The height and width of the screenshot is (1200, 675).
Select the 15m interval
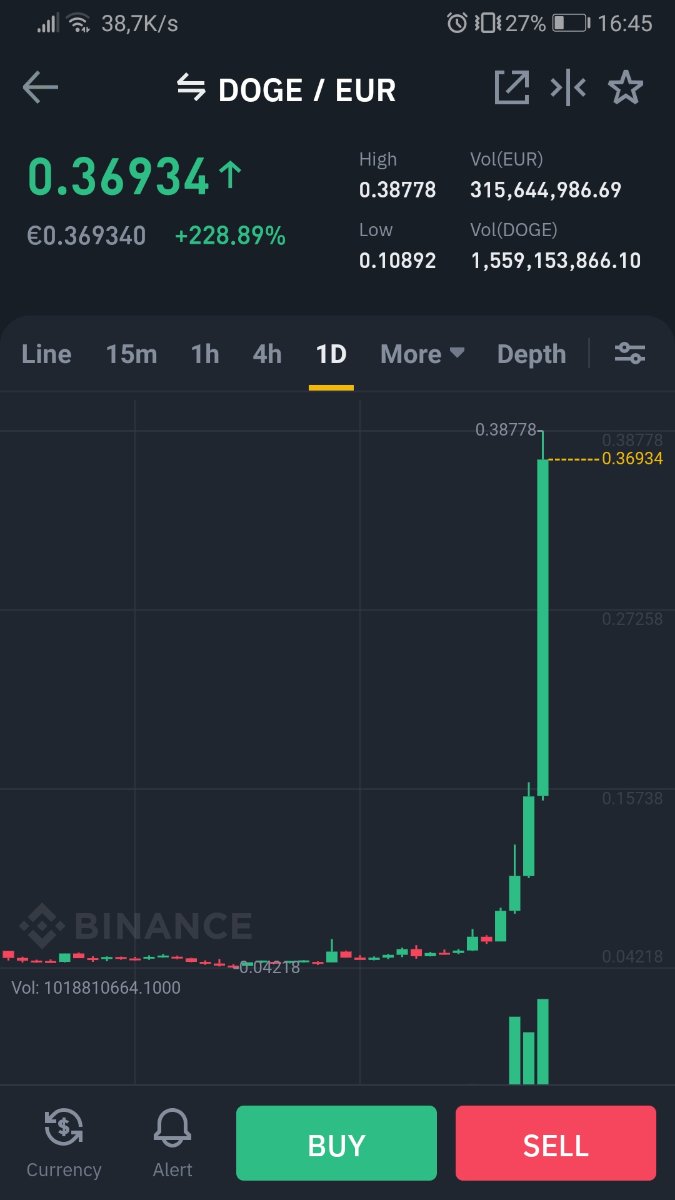pyautogui.click(x=131, y=354)
